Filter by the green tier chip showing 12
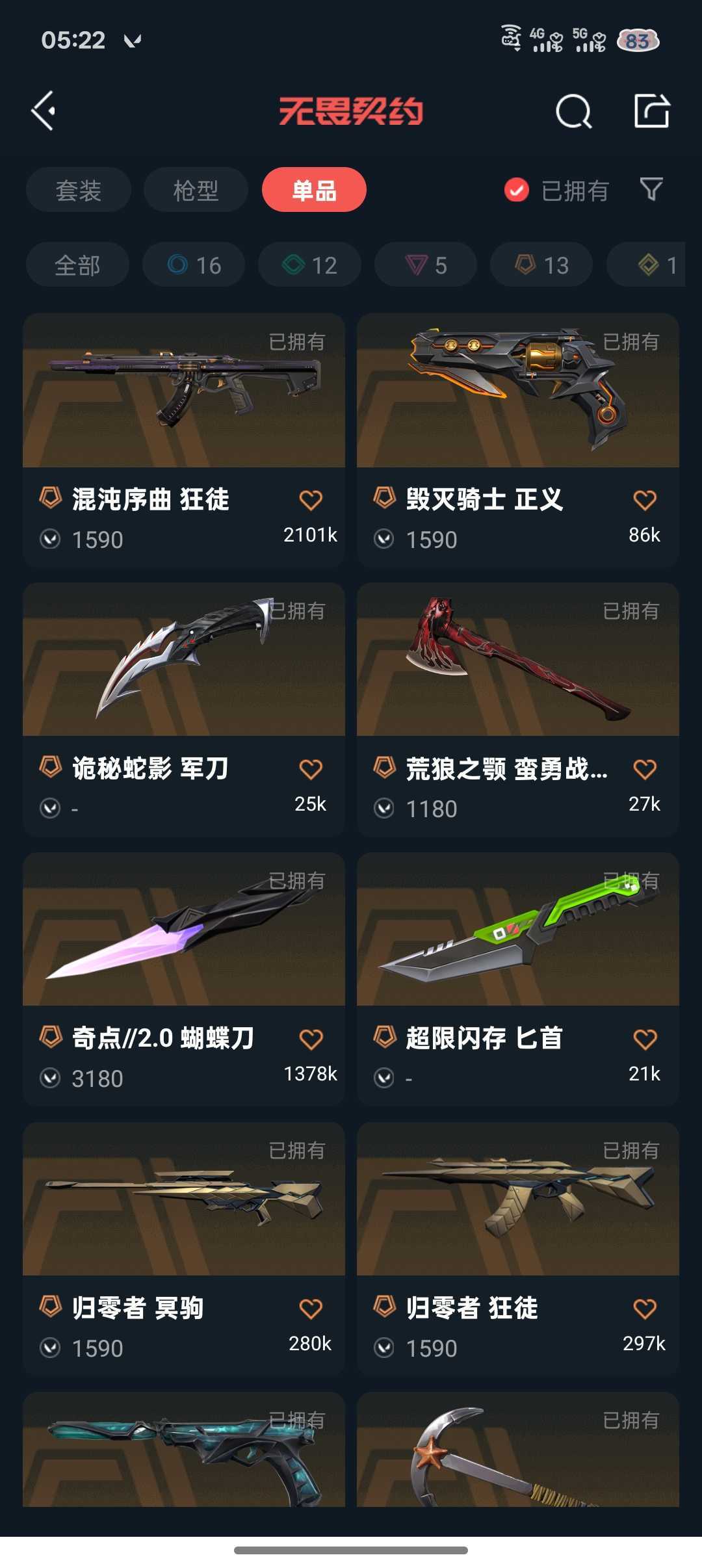This screenshot has height=1568, width=702. click(309, 265)
